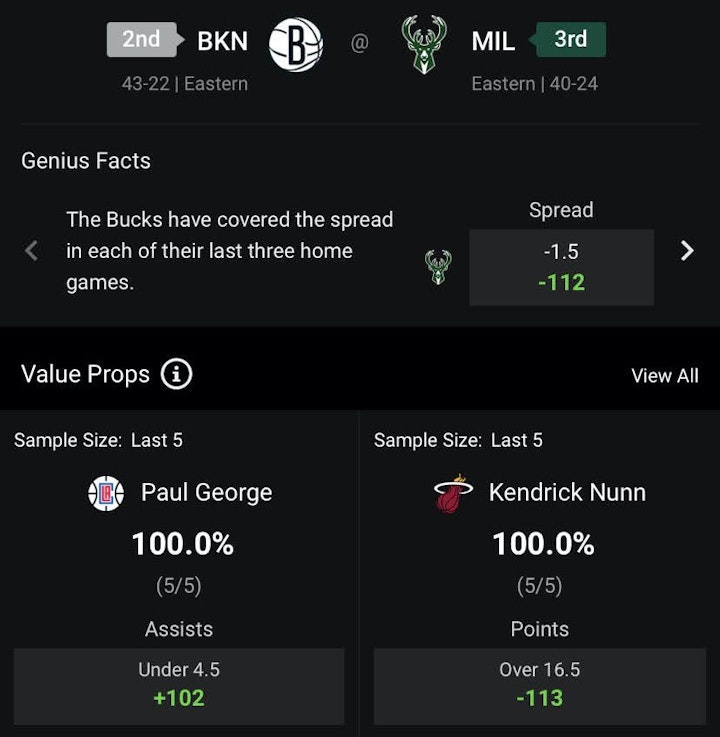The width and height of the screenshot is (720, 737).
Task: Advance to the next Genius Fact
Action: [686, 251]
